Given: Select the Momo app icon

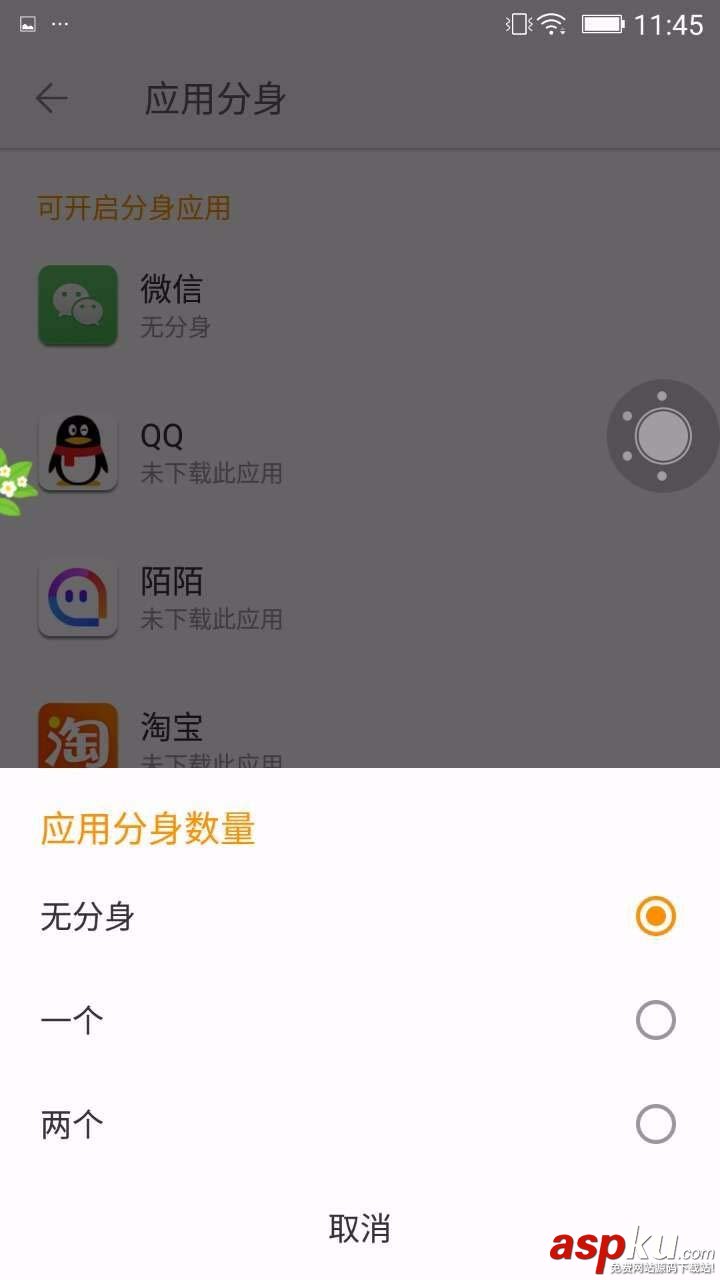Looking at the screenshot, I should [78, 597].
